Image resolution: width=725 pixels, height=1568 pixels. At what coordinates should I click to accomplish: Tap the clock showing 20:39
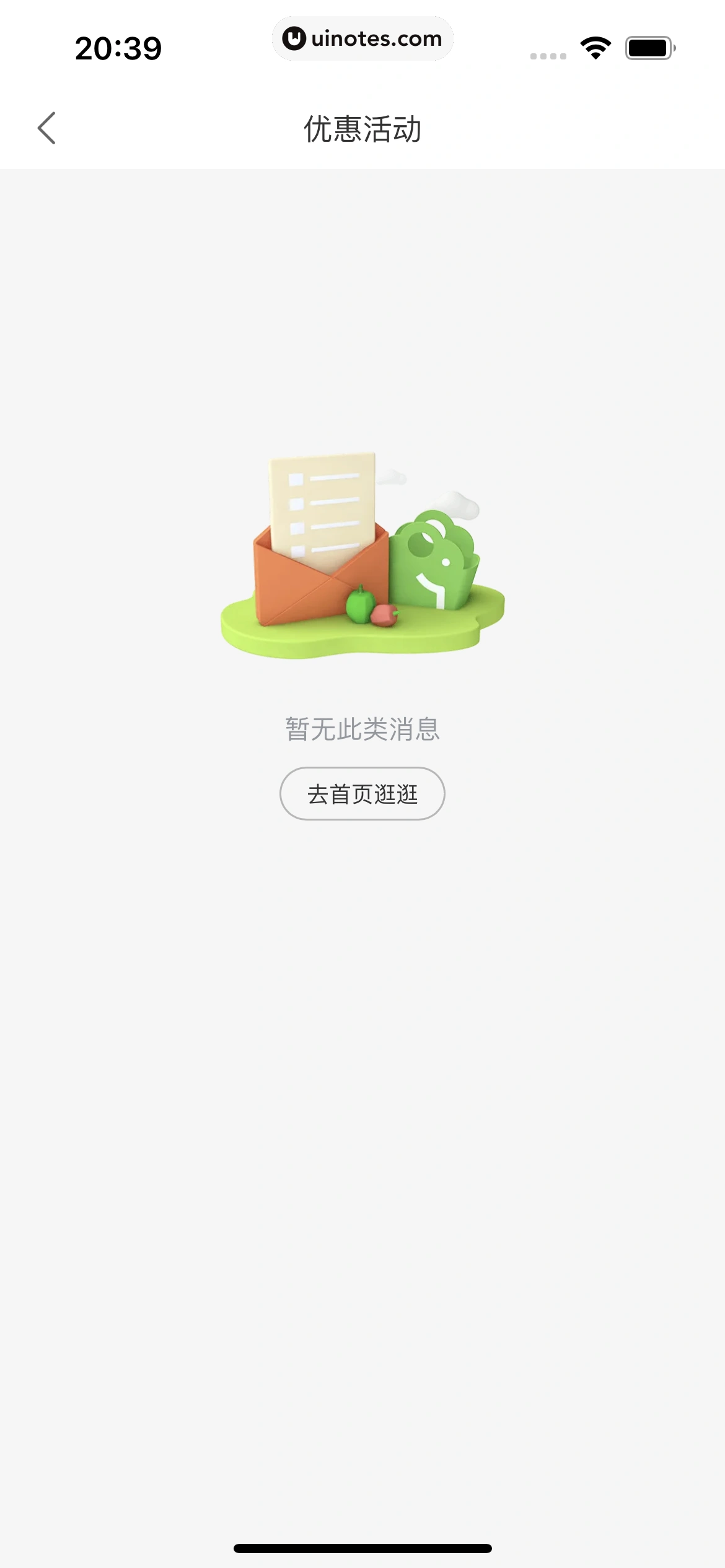[118, 46]
